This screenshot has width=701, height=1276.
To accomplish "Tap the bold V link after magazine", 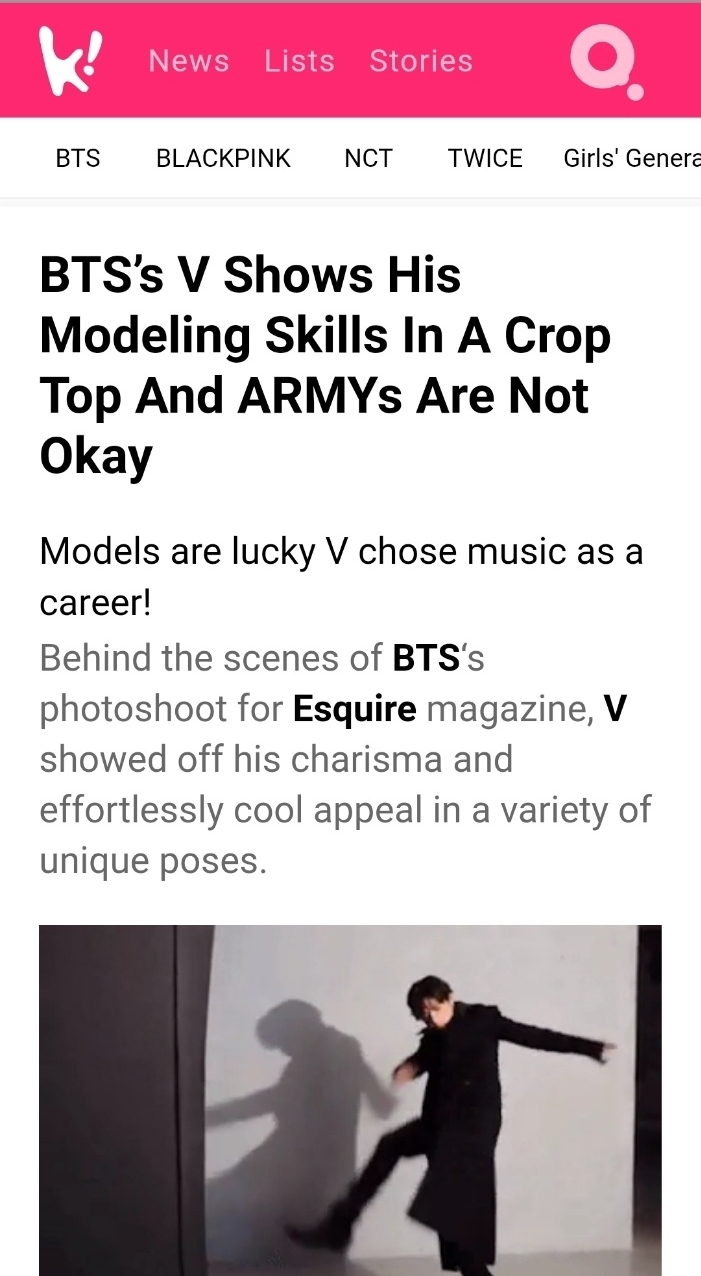I will (x=616, y=709).
